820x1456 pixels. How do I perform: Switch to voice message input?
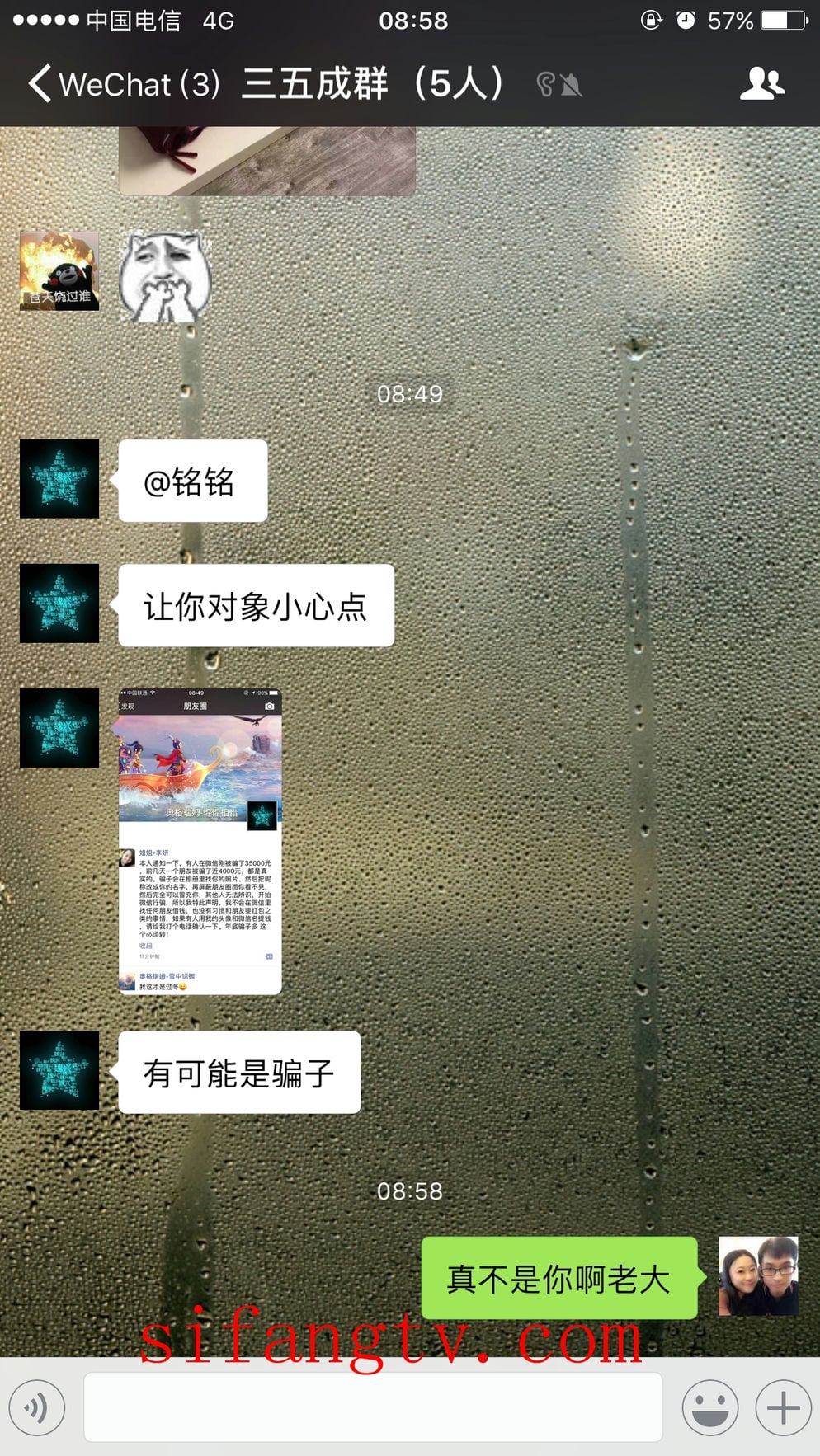[x=37, y=1407]
